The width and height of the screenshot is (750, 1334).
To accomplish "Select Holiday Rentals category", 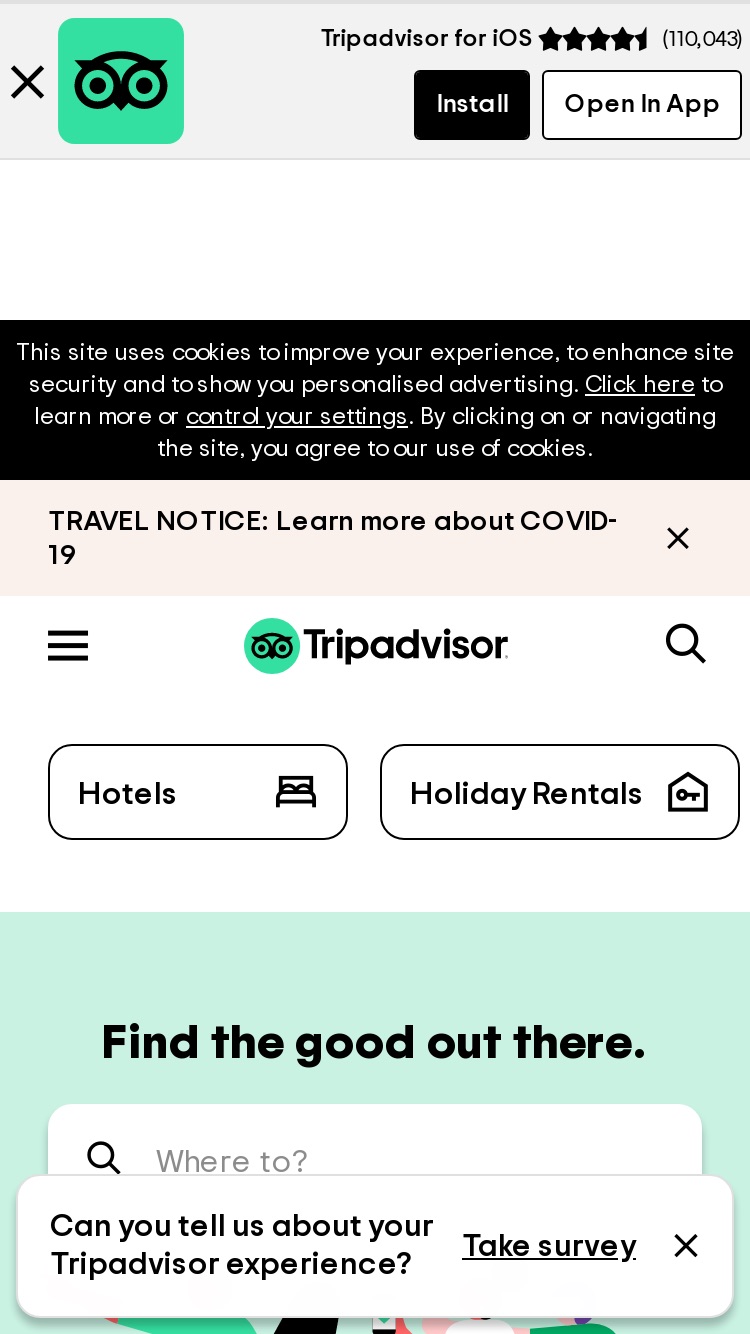I will 560,792.
